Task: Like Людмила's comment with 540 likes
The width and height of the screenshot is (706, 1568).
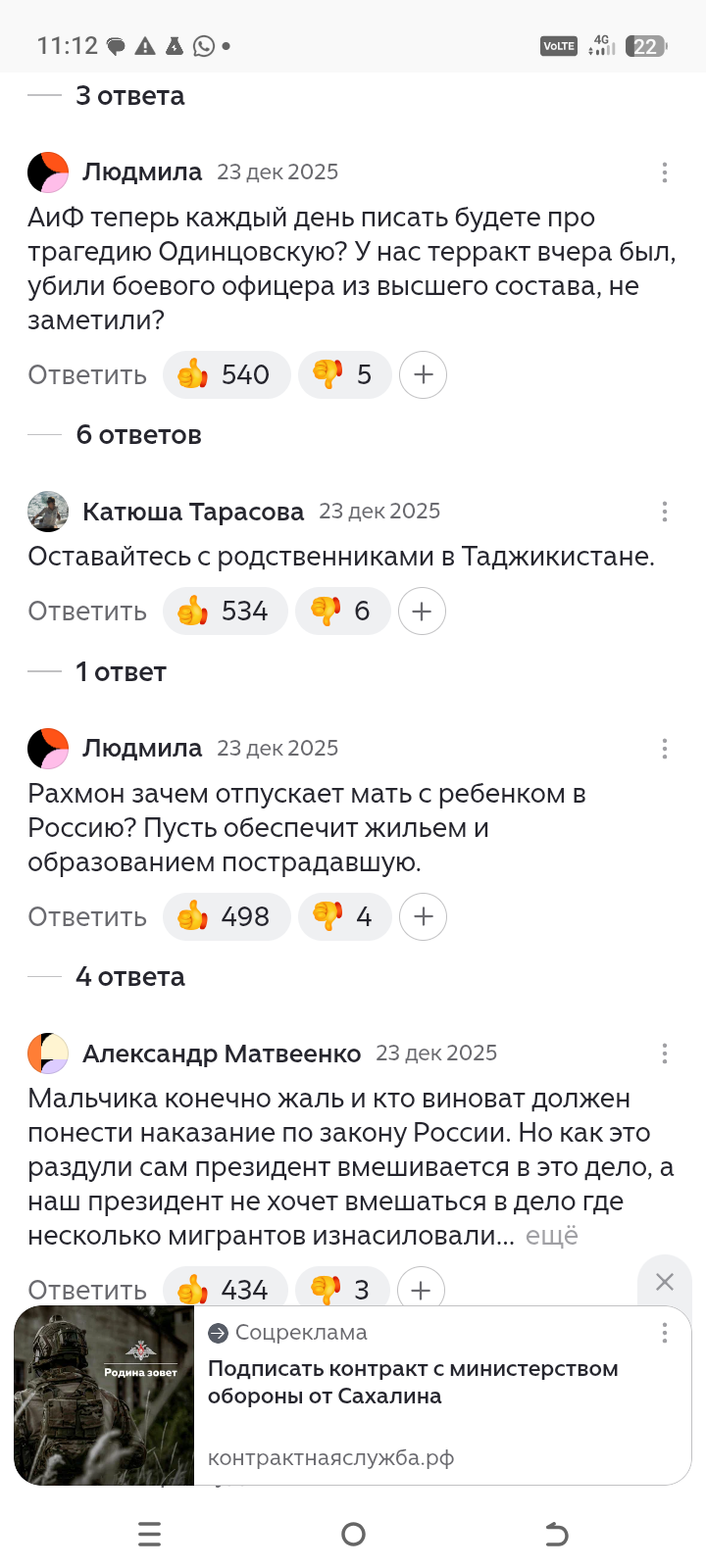Action: pos(227,374)
